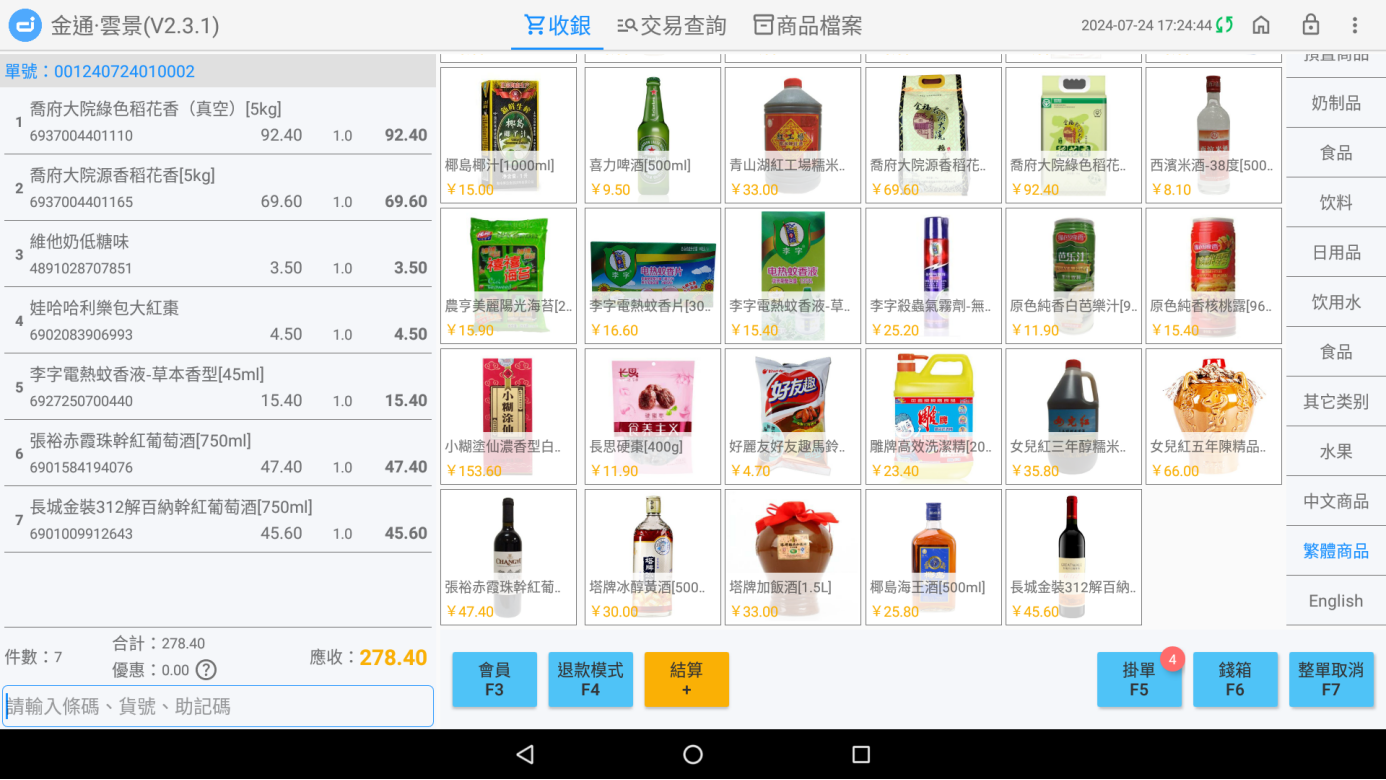Select the 維他奶低糖味 order line

click(218, 254)
